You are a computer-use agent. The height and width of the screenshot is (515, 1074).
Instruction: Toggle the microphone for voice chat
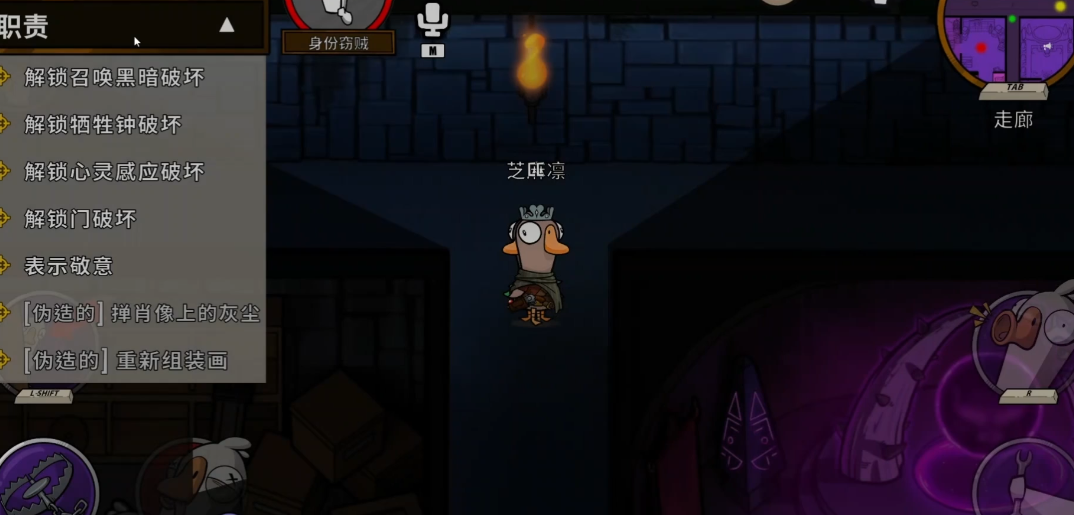432,20
